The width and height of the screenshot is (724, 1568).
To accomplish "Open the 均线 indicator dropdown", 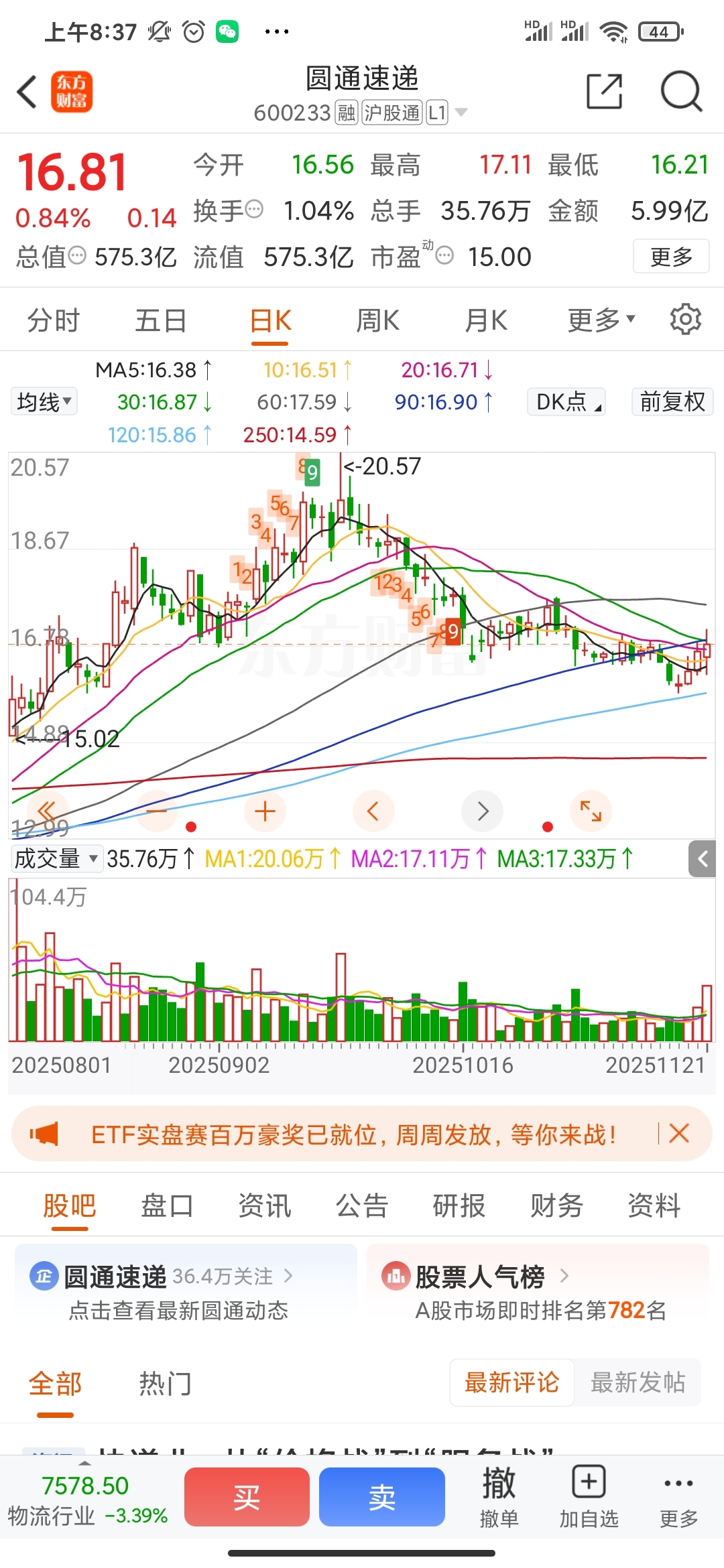I will tap(44, 402).
